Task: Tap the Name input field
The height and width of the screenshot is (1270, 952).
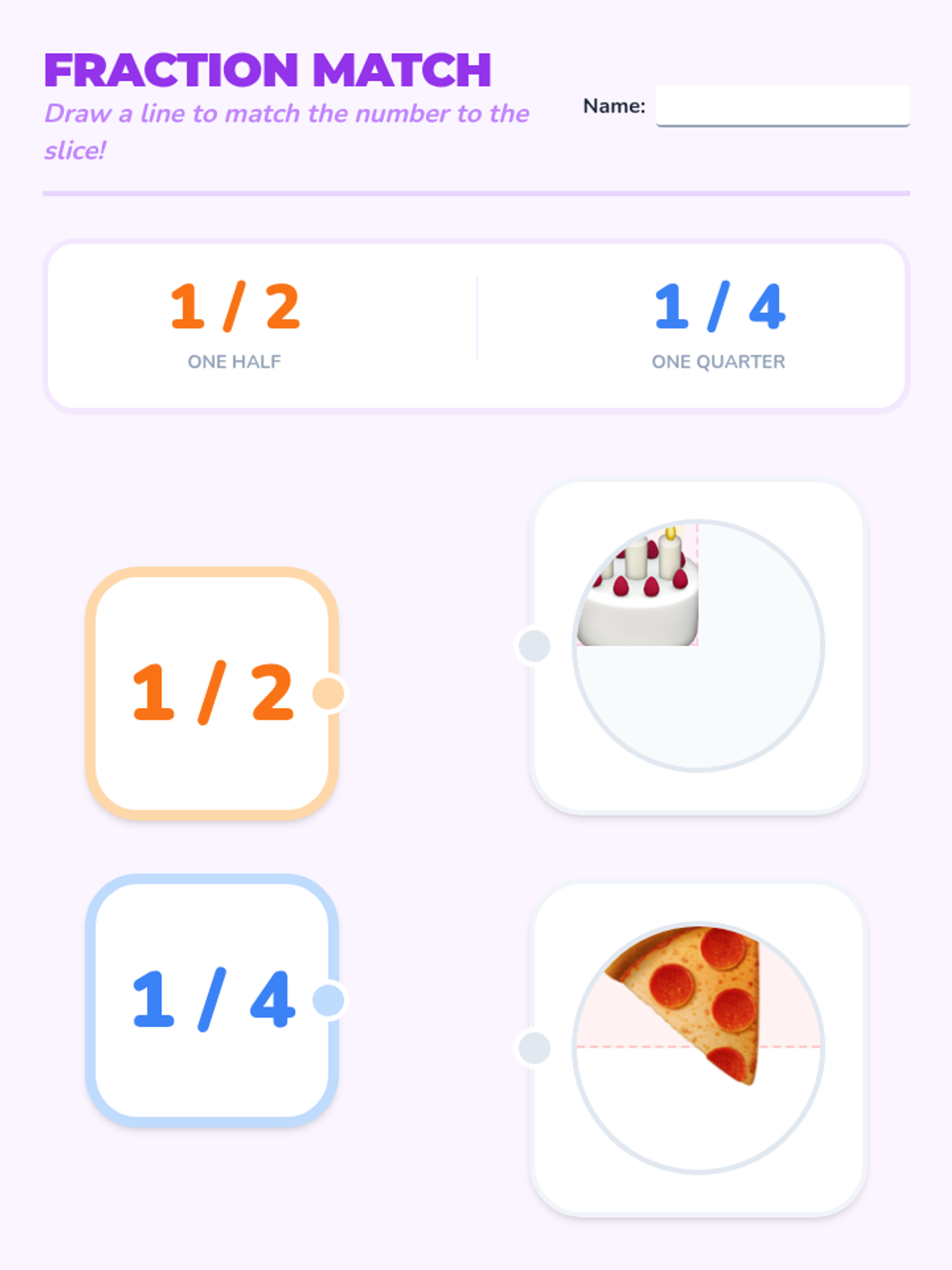Action: point(782,105)
